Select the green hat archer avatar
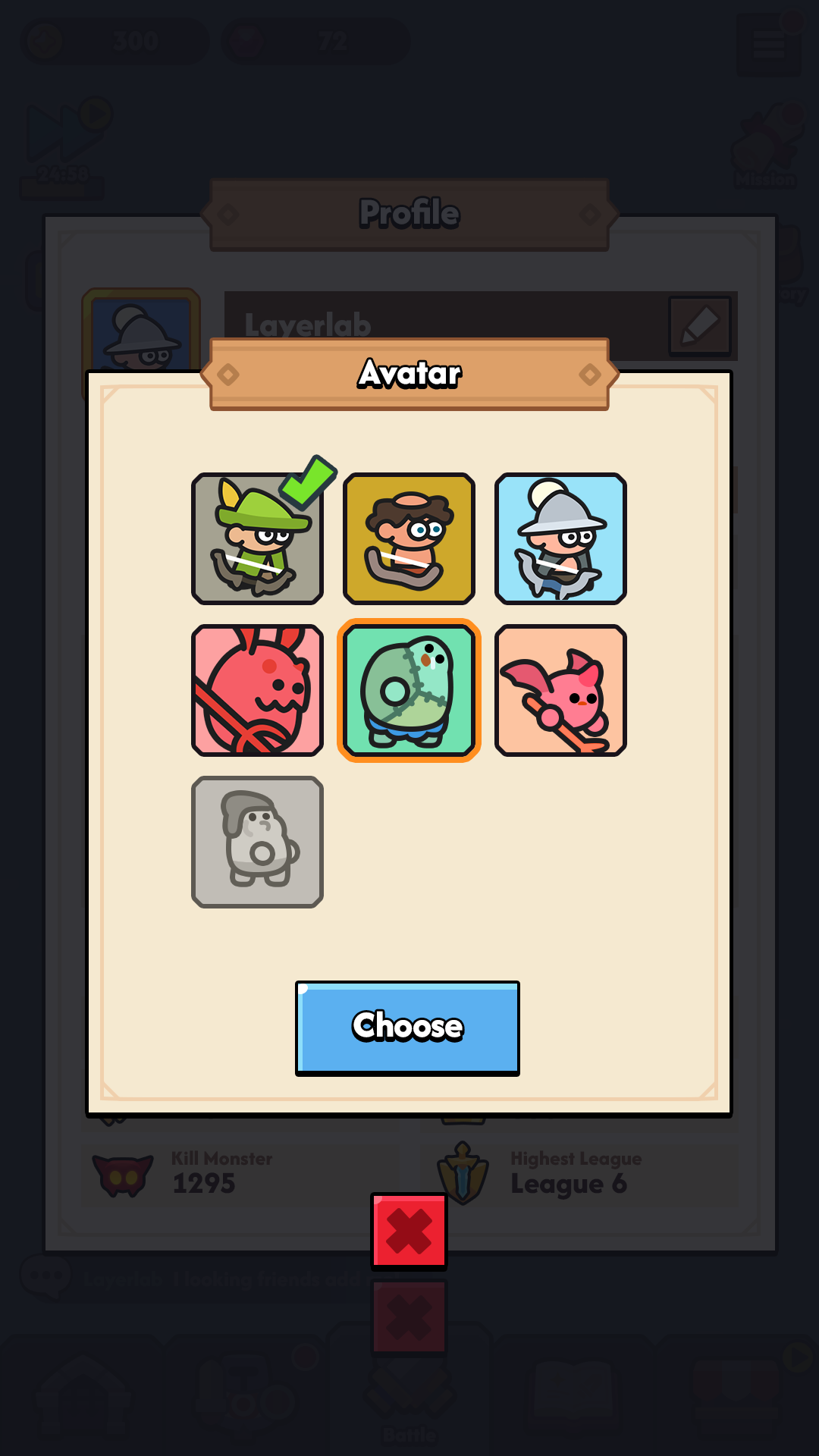The image size is (819, 1456). (x=257, y=539)
